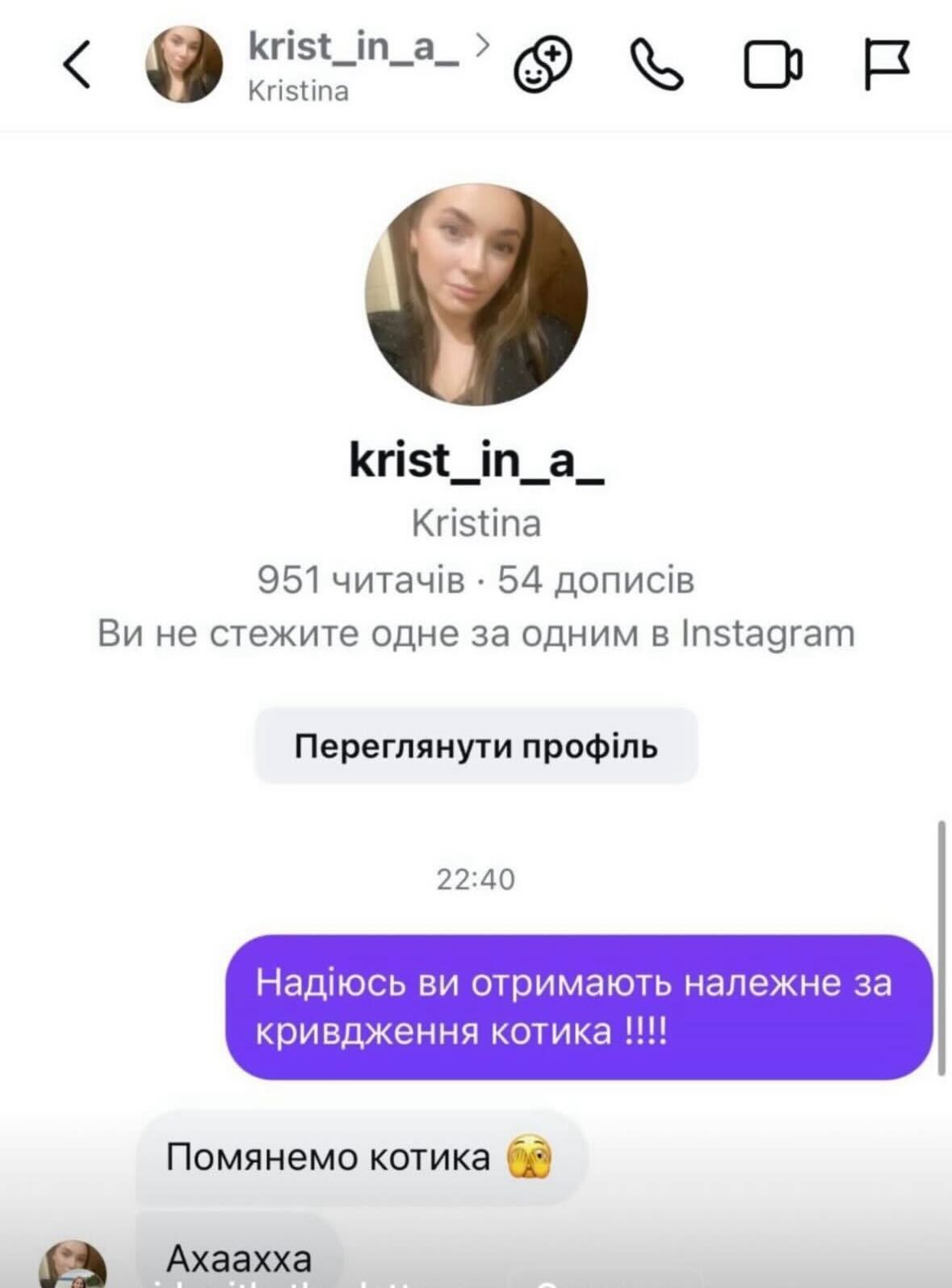Image resolution: width=952 pixels, height=1288 pixels.
Task: Start a video call with Kristina
Action: [x=772, y=65]
